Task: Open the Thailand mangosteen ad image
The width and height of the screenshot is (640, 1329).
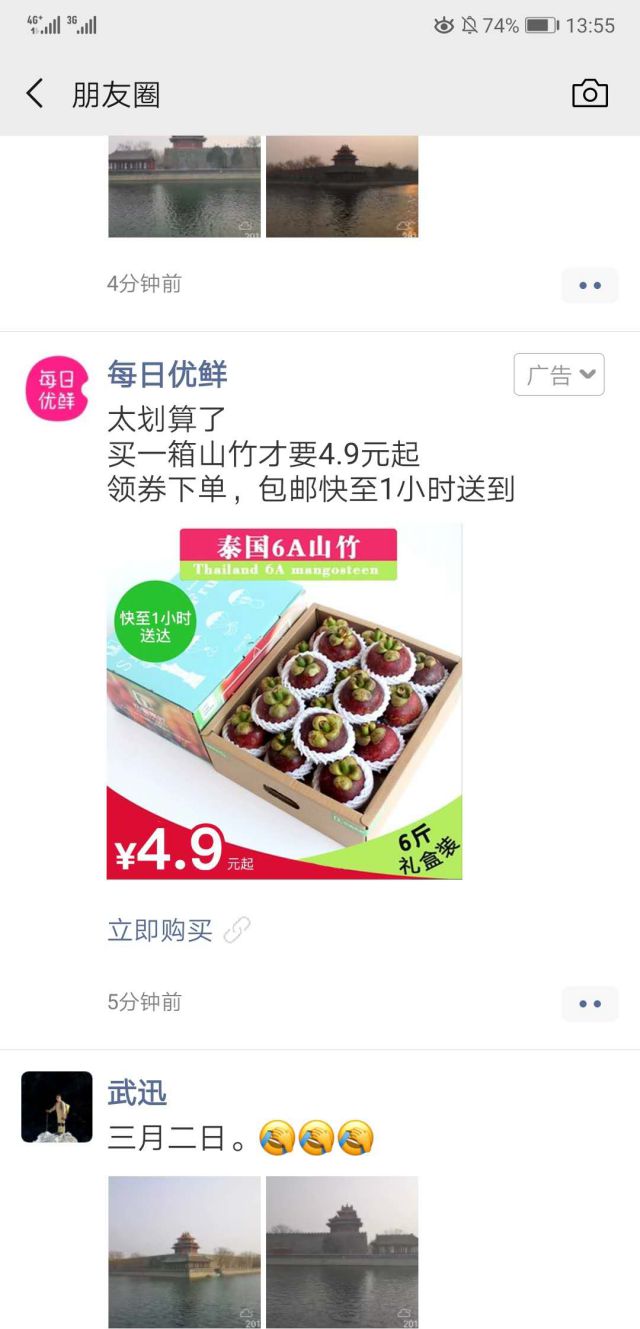Action: pyautogui.click(x=284, y=701)
